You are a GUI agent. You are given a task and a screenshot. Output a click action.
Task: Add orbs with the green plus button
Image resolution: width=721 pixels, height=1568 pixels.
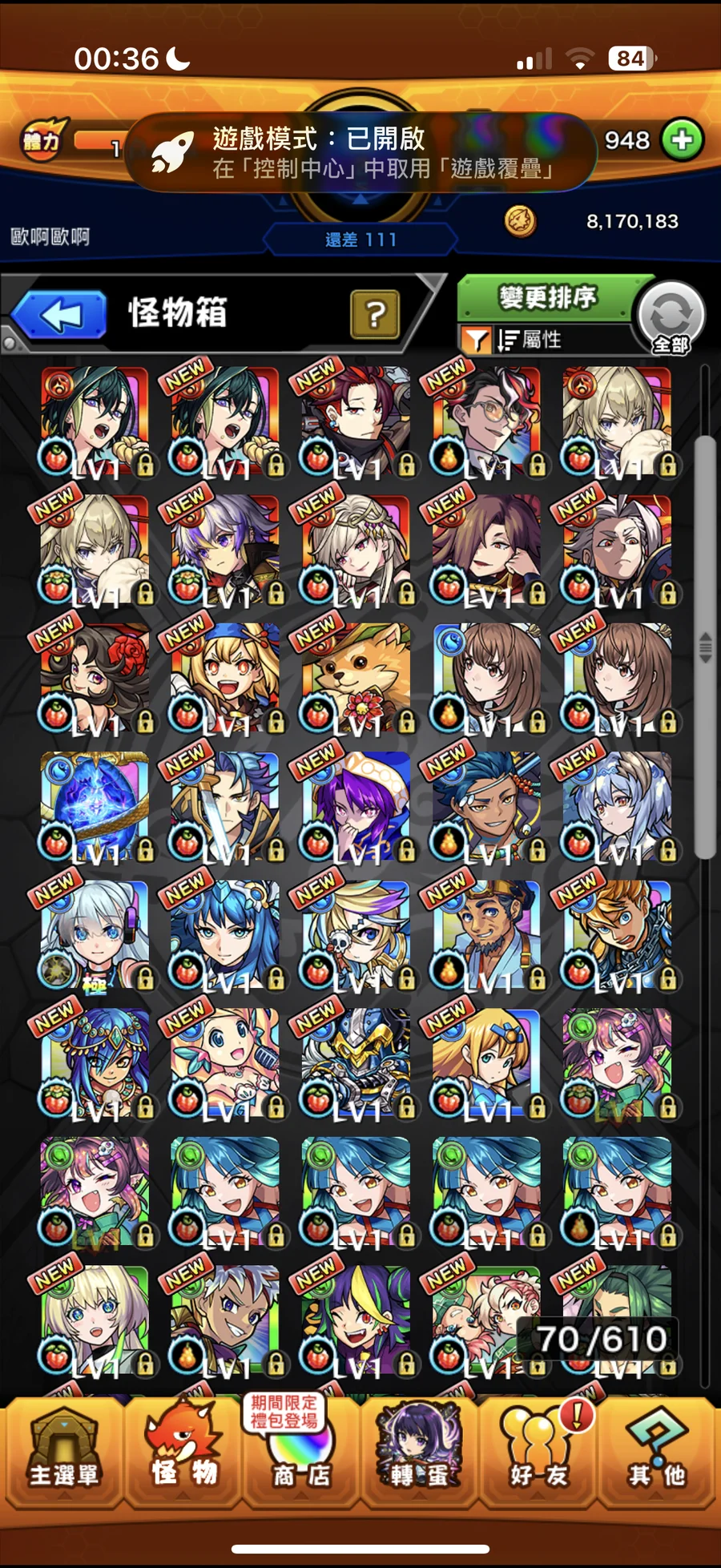pyautogui.click(x=682, y=140)
